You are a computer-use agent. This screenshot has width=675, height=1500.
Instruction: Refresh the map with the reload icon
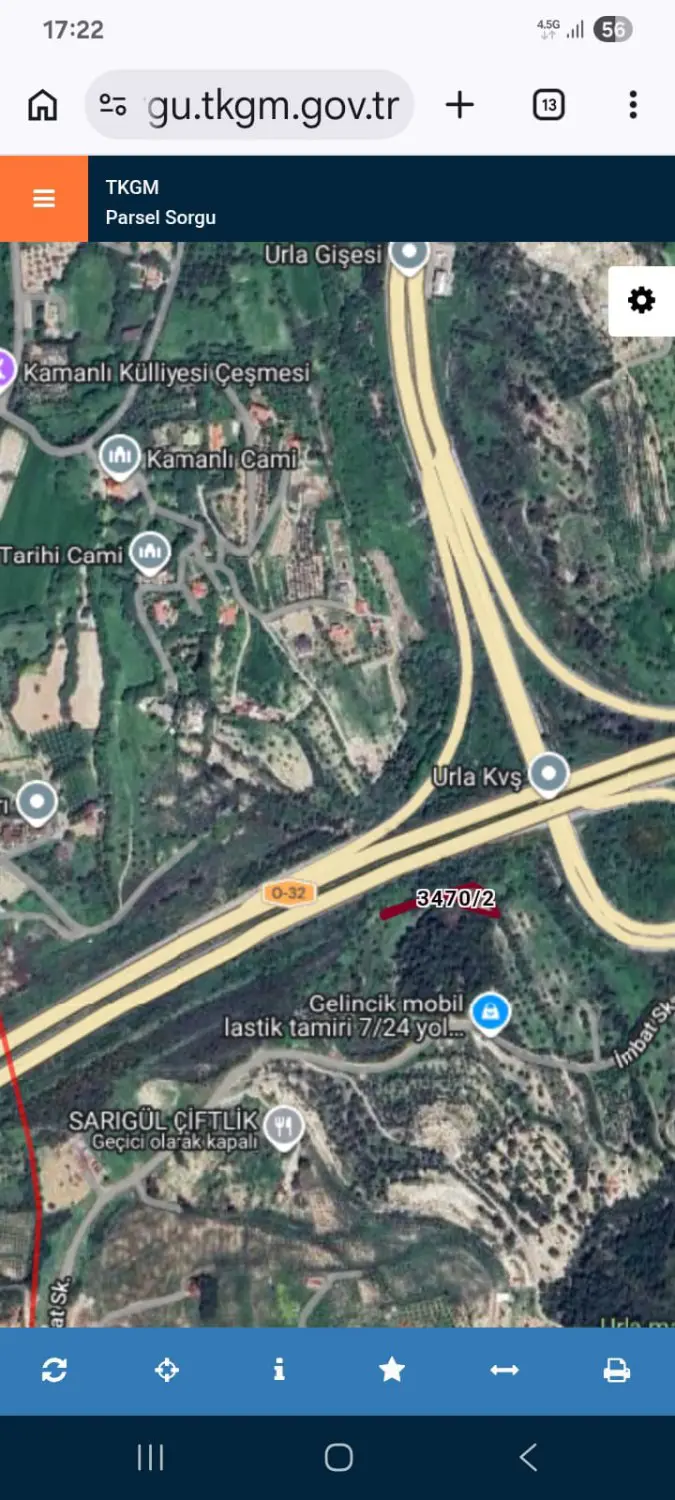54,1370
